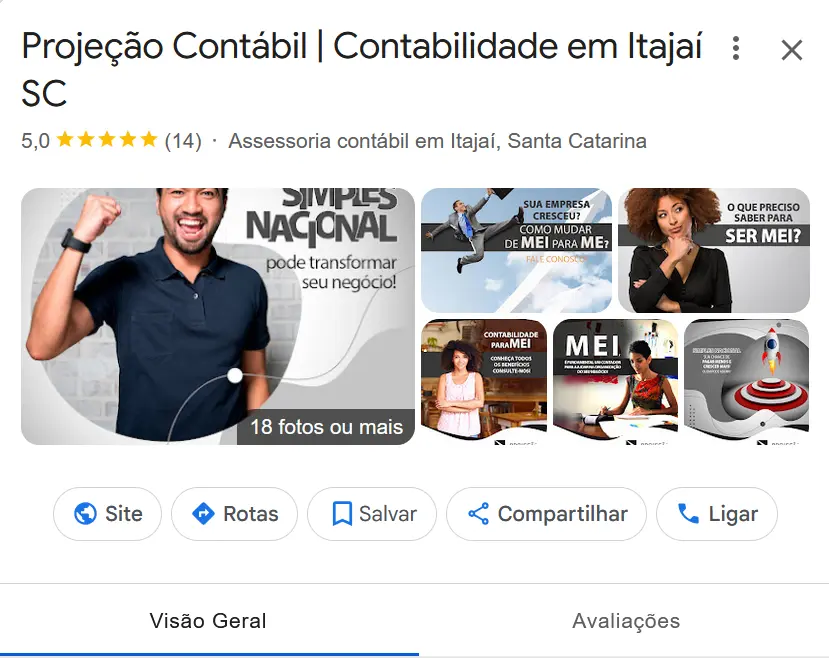The image size is (829, 658).
Task: Close the business panel
Action: 791,50
